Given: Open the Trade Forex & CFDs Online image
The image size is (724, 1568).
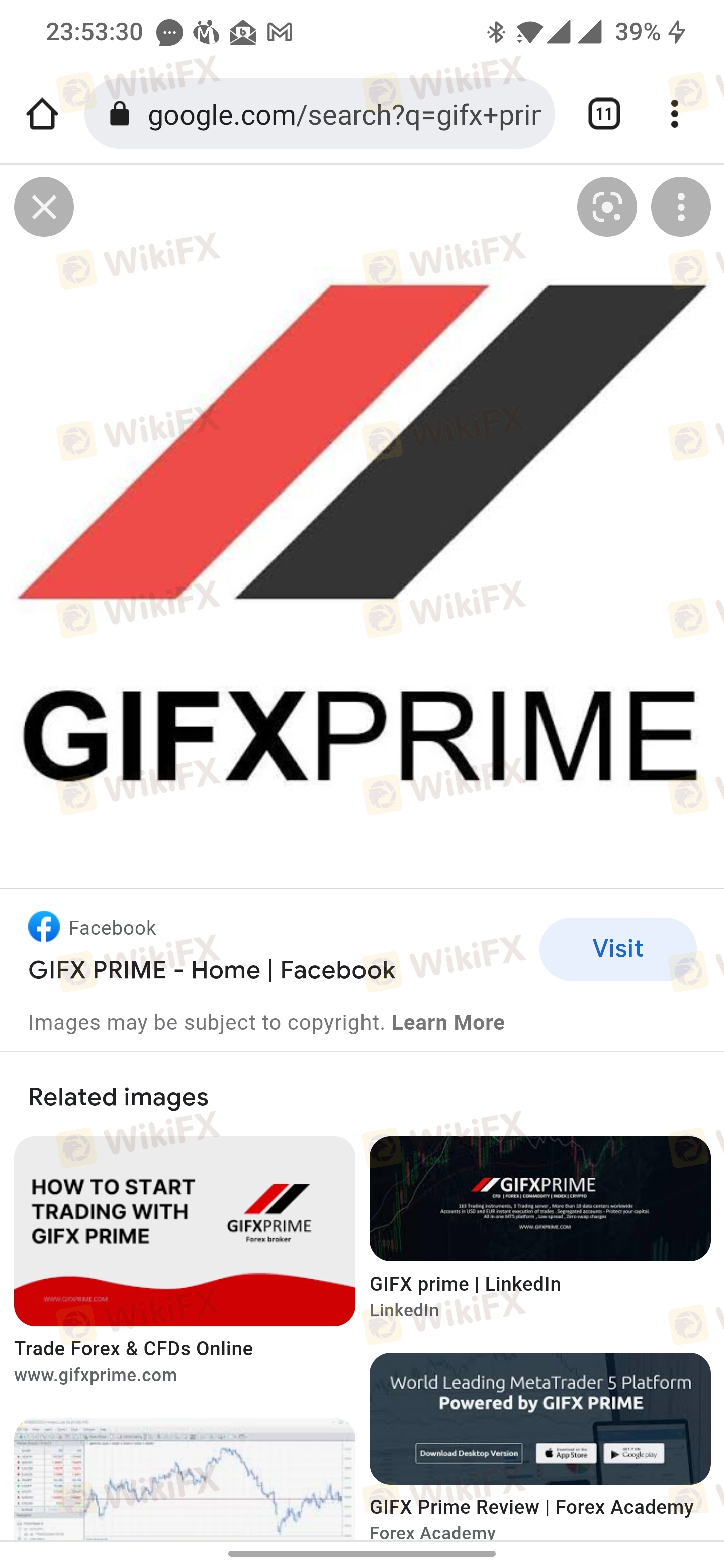Looking at the screenshot, I should point(185,1231).
